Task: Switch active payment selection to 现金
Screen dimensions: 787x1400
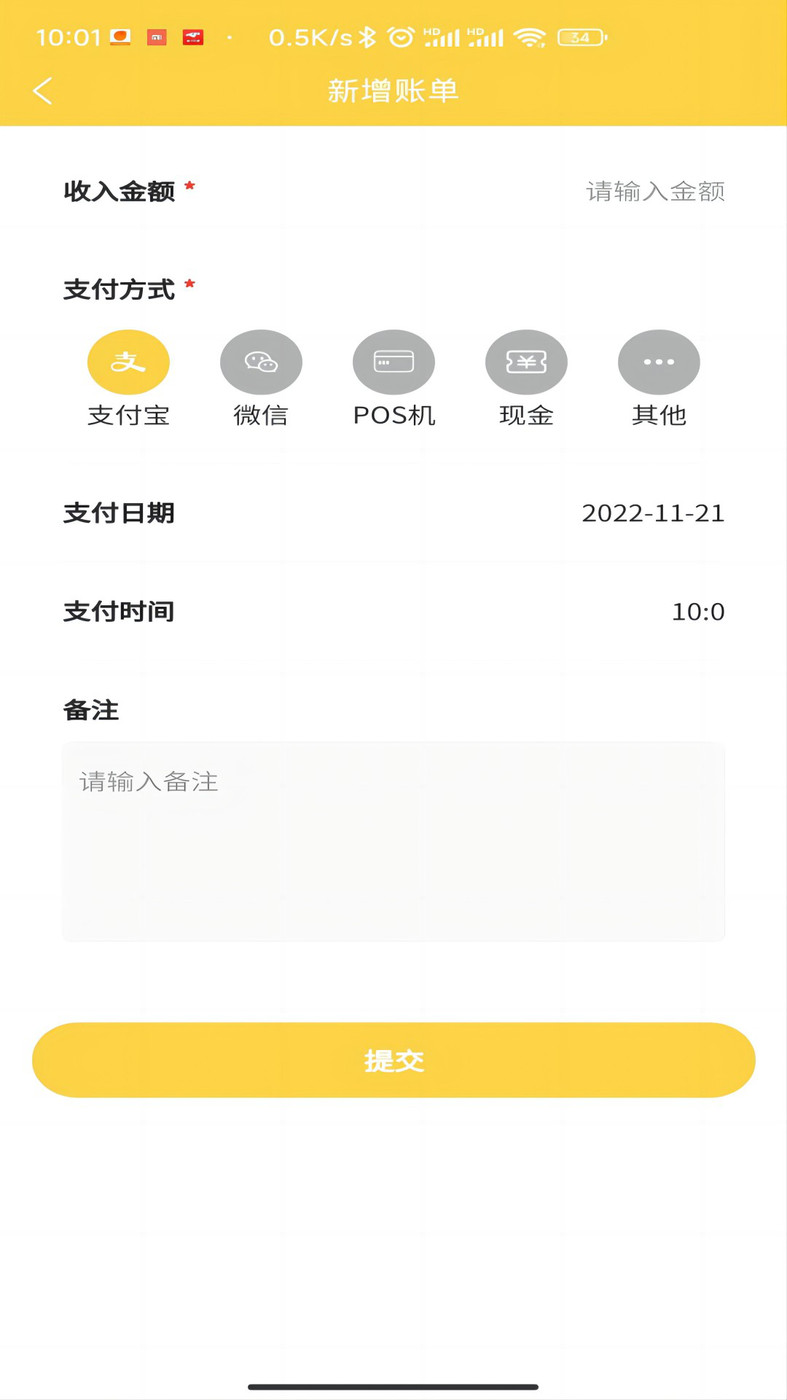Action: point(526,361)
